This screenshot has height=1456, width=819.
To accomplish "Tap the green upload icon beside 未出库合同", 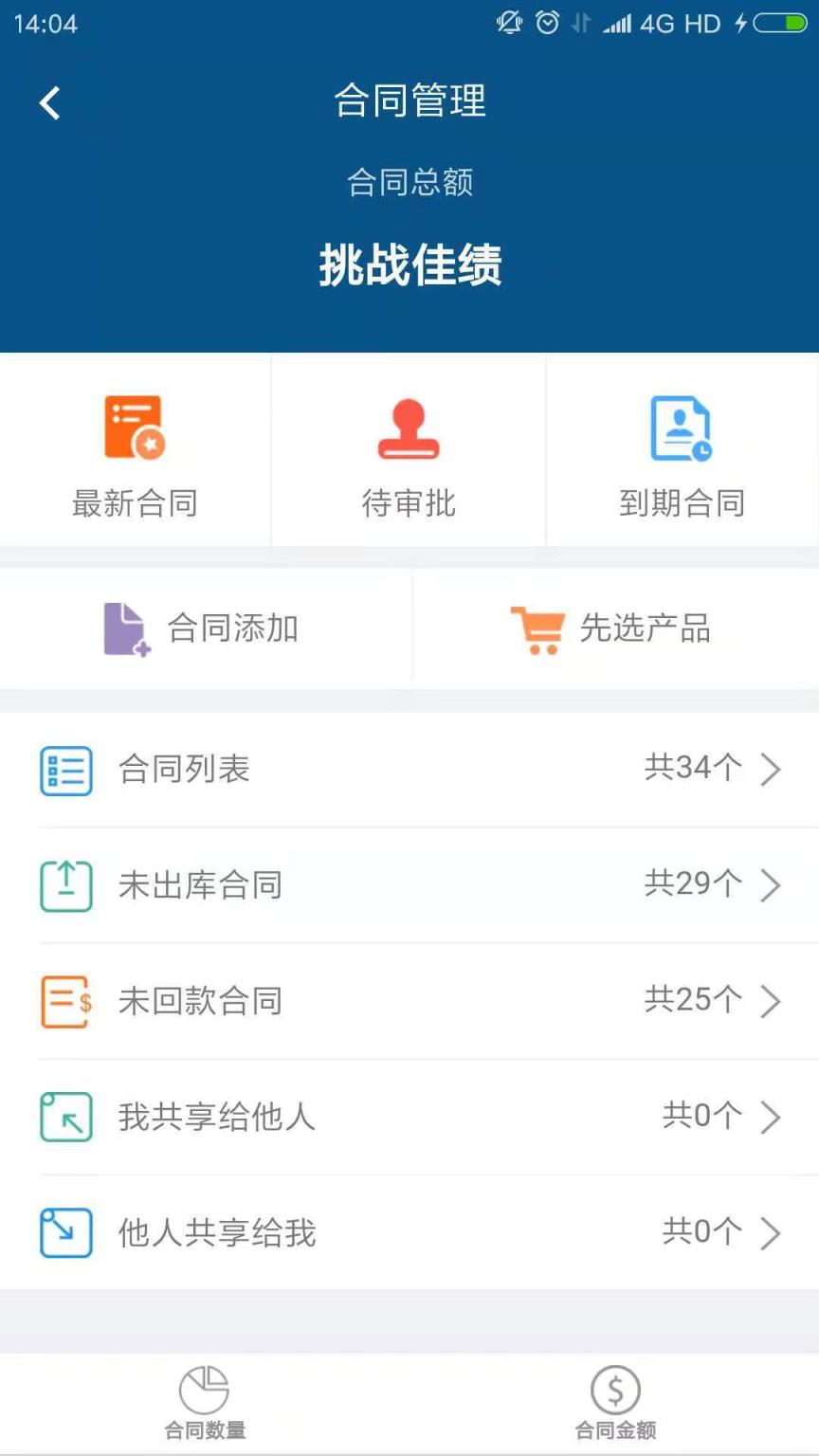I will (x=64, y=884).
